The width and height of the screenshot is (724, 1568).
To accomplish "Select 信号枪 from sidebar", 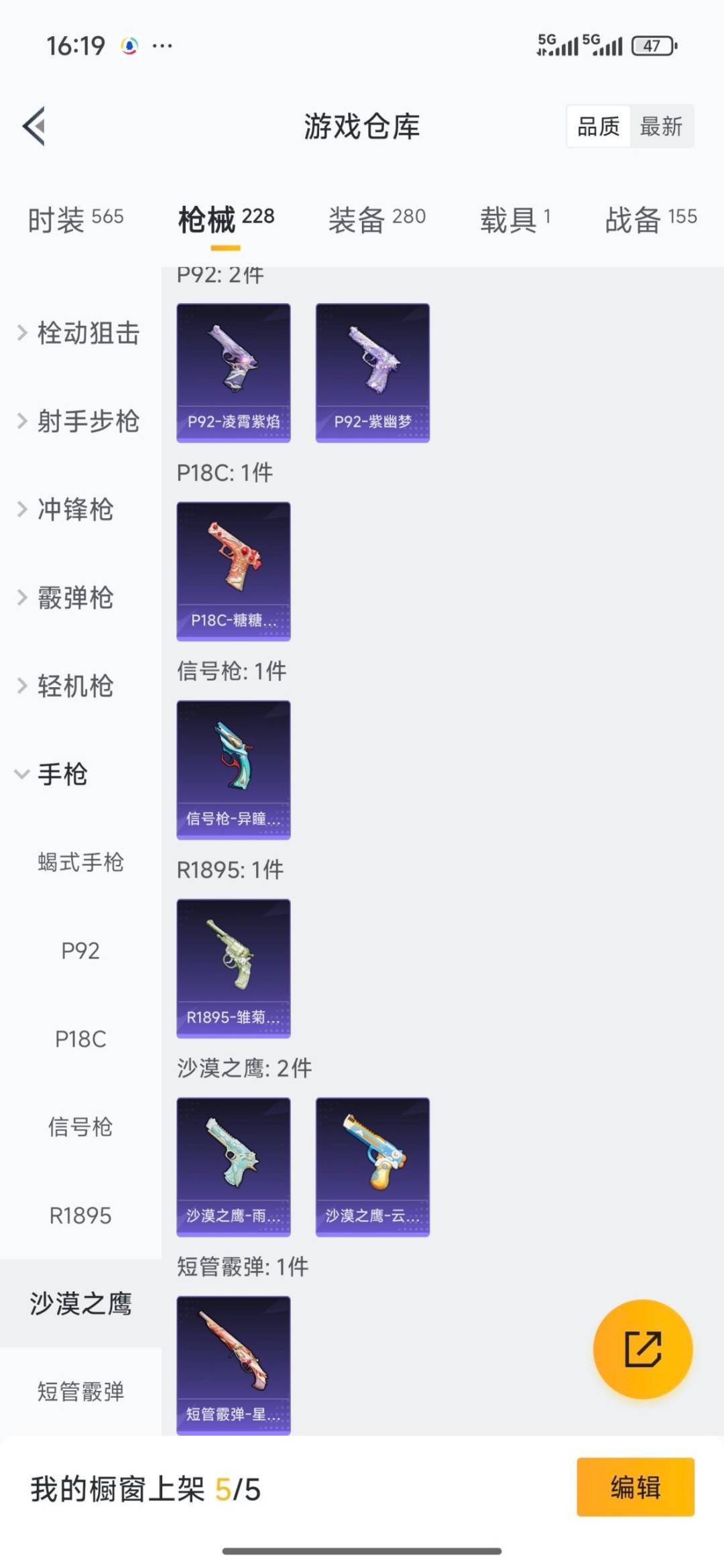I will (82, 1128).
